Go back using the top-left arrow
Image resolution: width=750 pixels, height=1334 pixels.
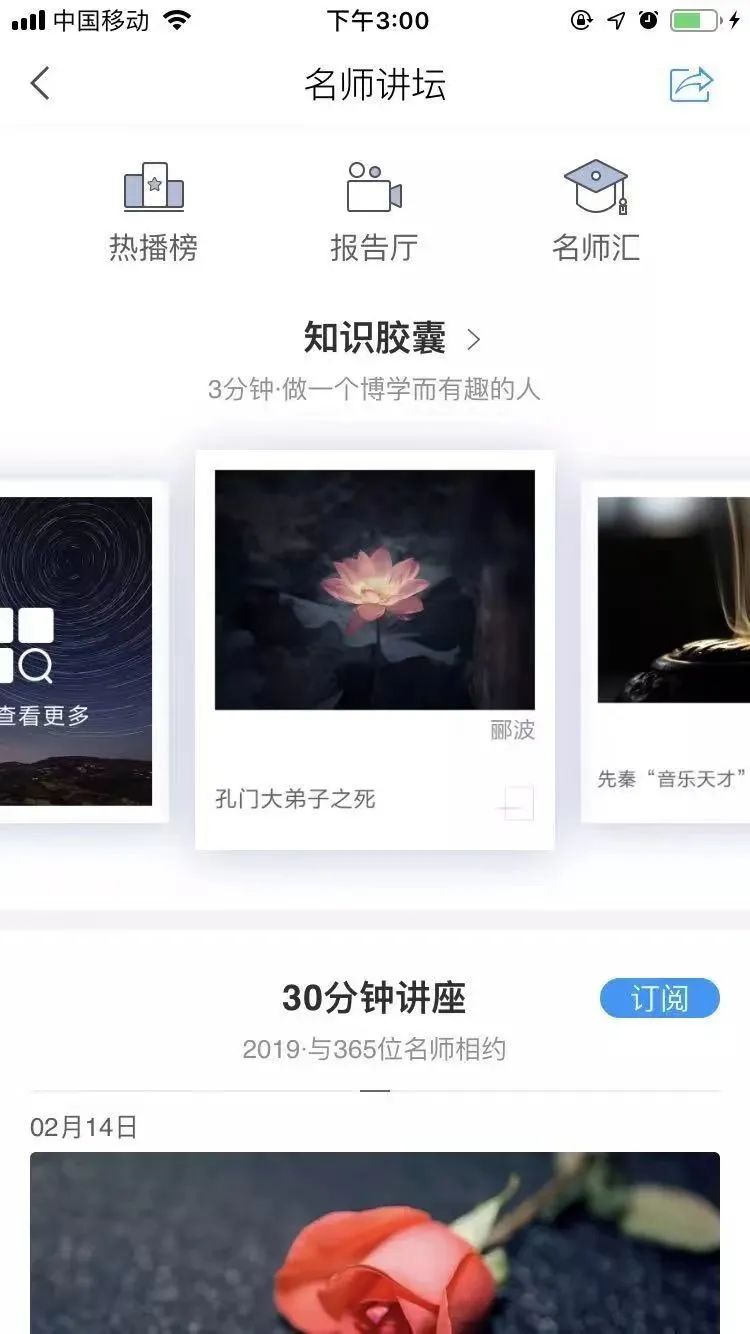tap(40, 84)
